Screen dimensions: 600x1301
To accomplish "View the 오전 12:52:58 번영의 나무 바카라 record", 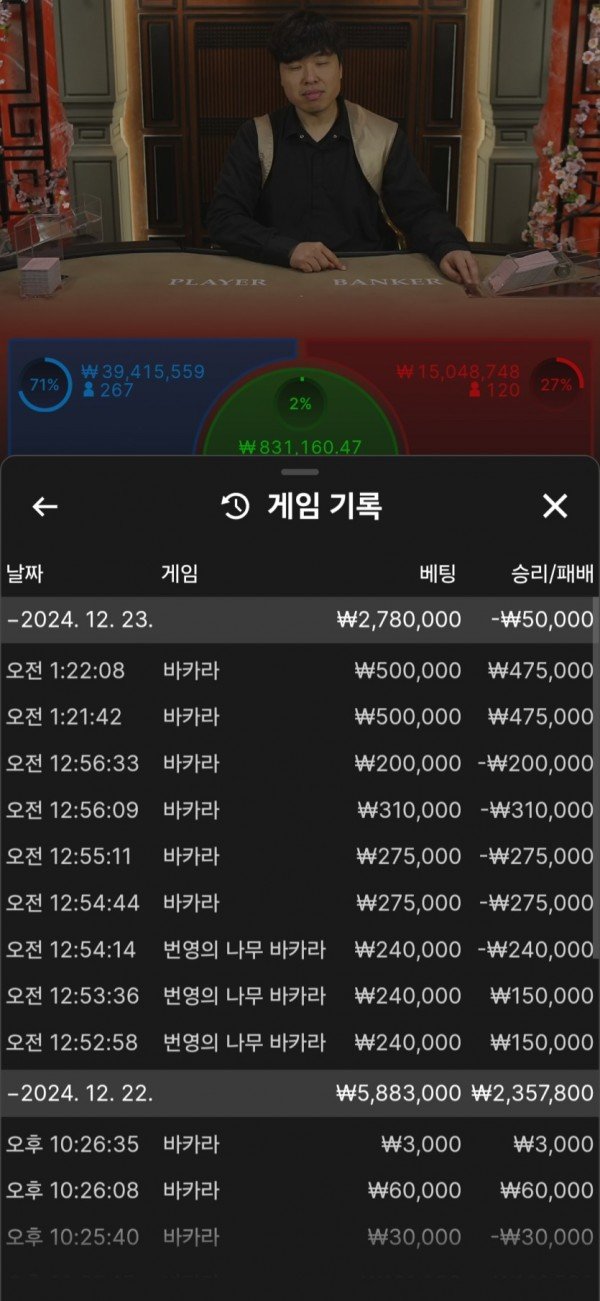I will (300, 1042).
